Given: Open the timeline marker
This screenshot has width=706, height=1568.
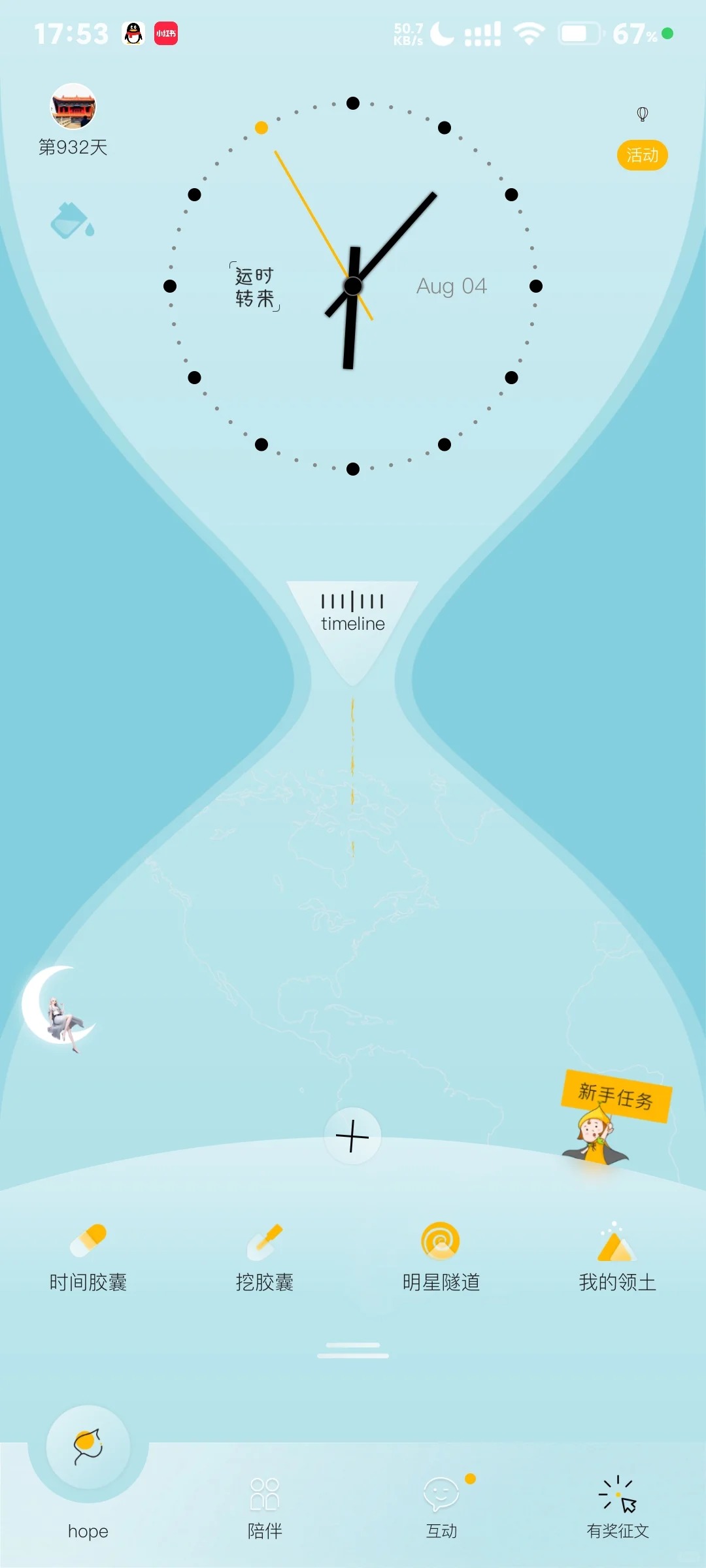Looking at the screenshot, I should [x=352, y=614].
